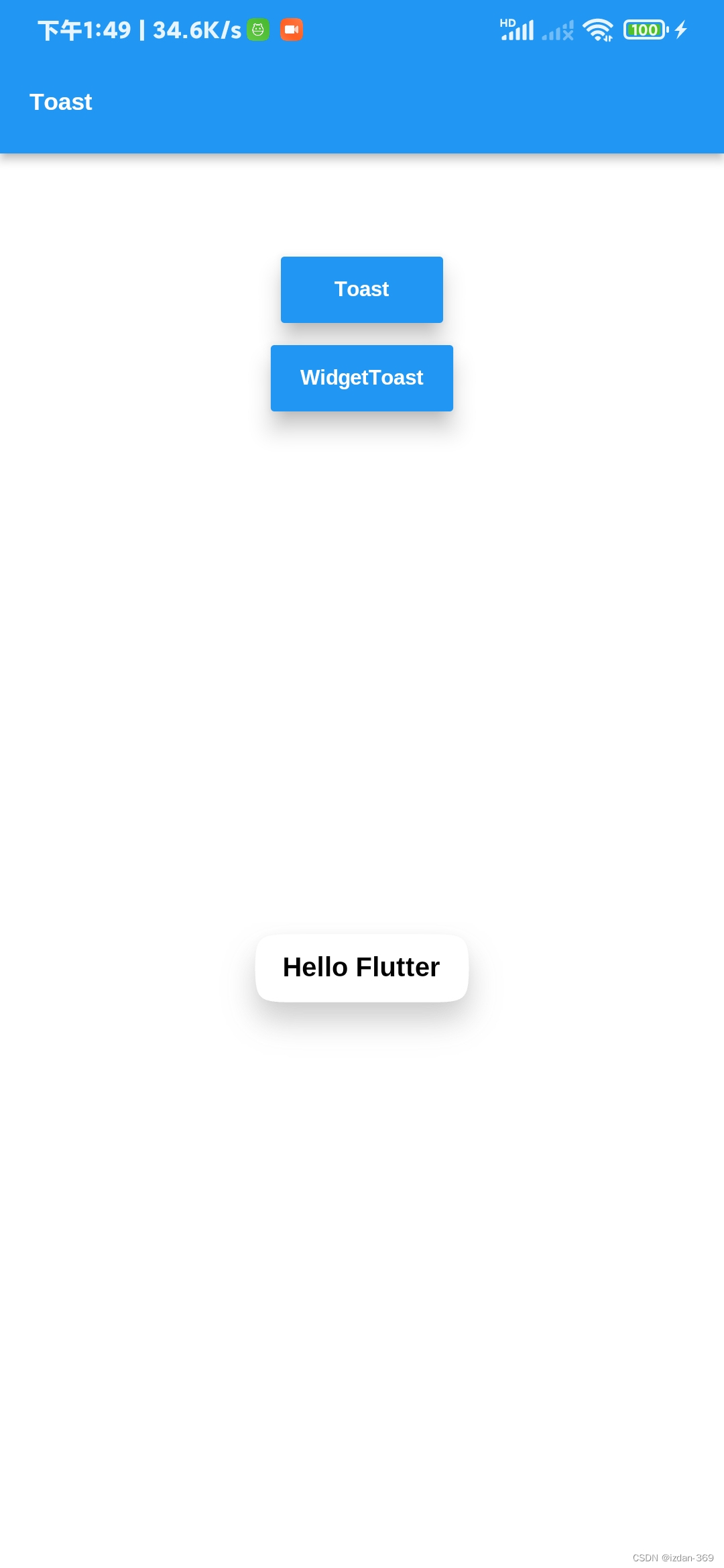Show the WidgetToast message
This screenshot has height=1568, width=724.
click(362, 378)
